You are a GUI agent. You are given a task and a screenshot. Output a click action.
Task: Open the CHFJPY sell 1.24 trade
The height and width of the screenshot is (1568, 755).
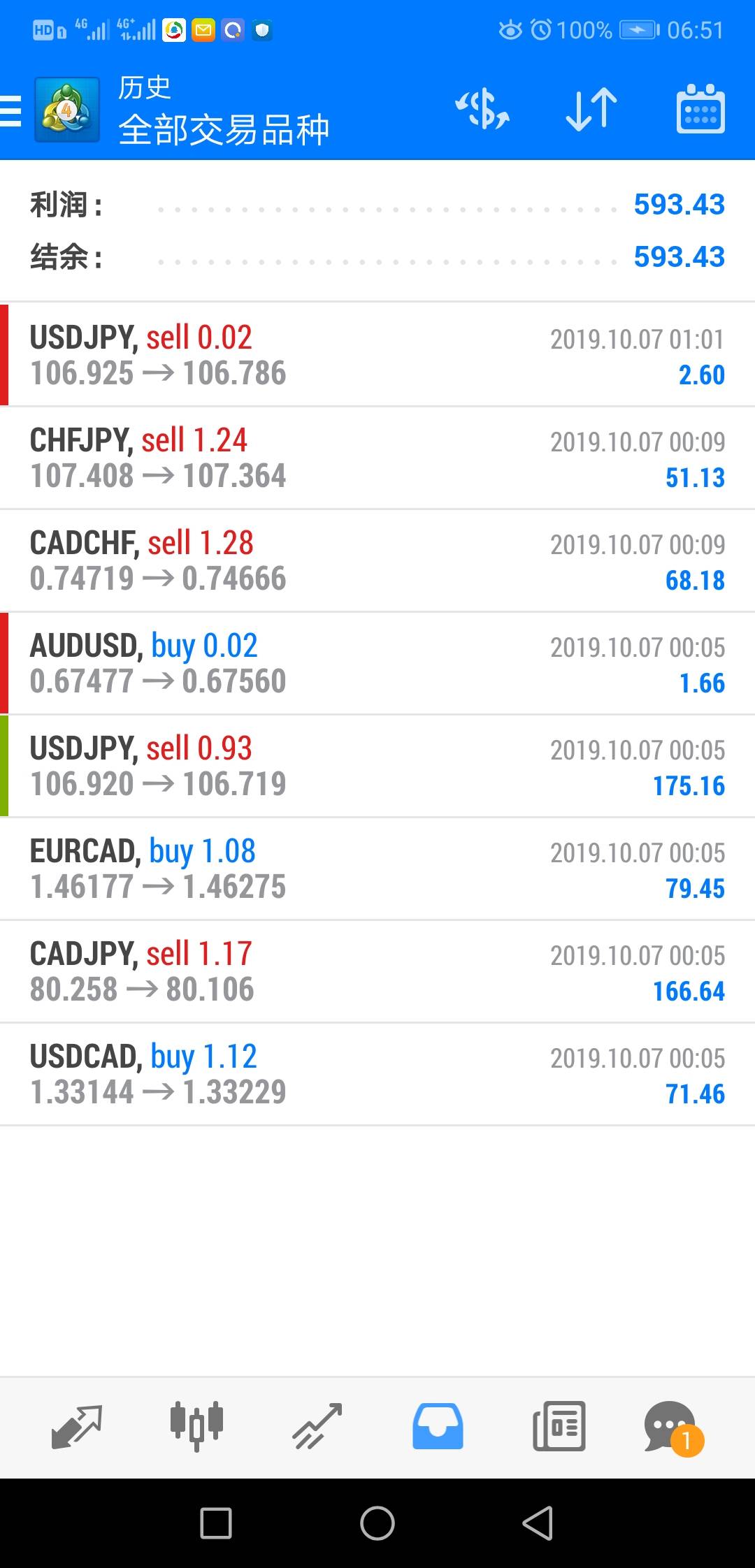coord(377,458)
